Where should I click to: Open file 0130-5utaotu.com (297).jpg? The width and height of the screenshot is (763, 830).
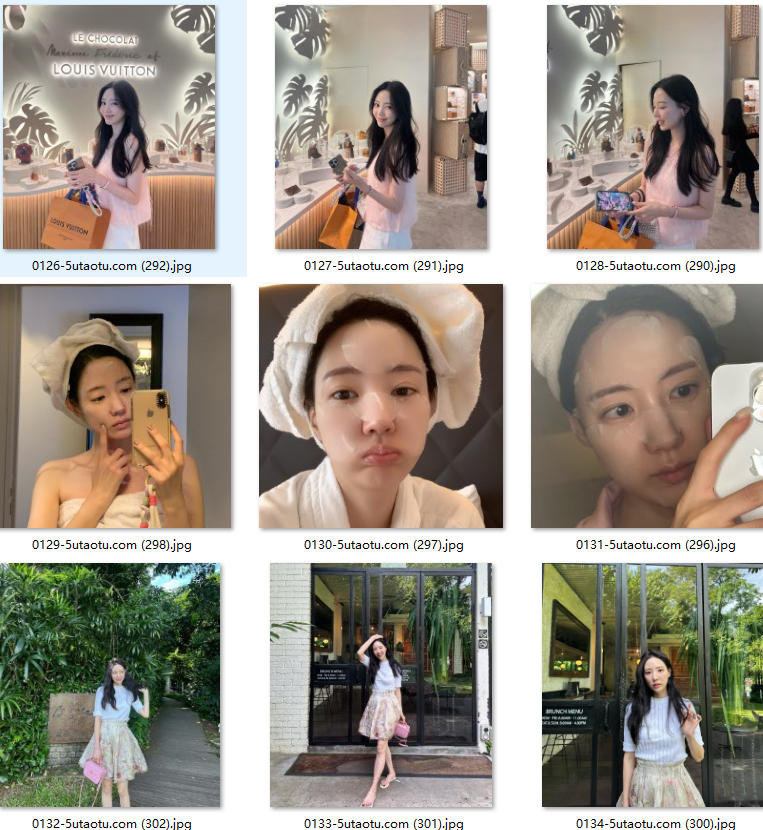pyautogui.click(x=381, y=406)
